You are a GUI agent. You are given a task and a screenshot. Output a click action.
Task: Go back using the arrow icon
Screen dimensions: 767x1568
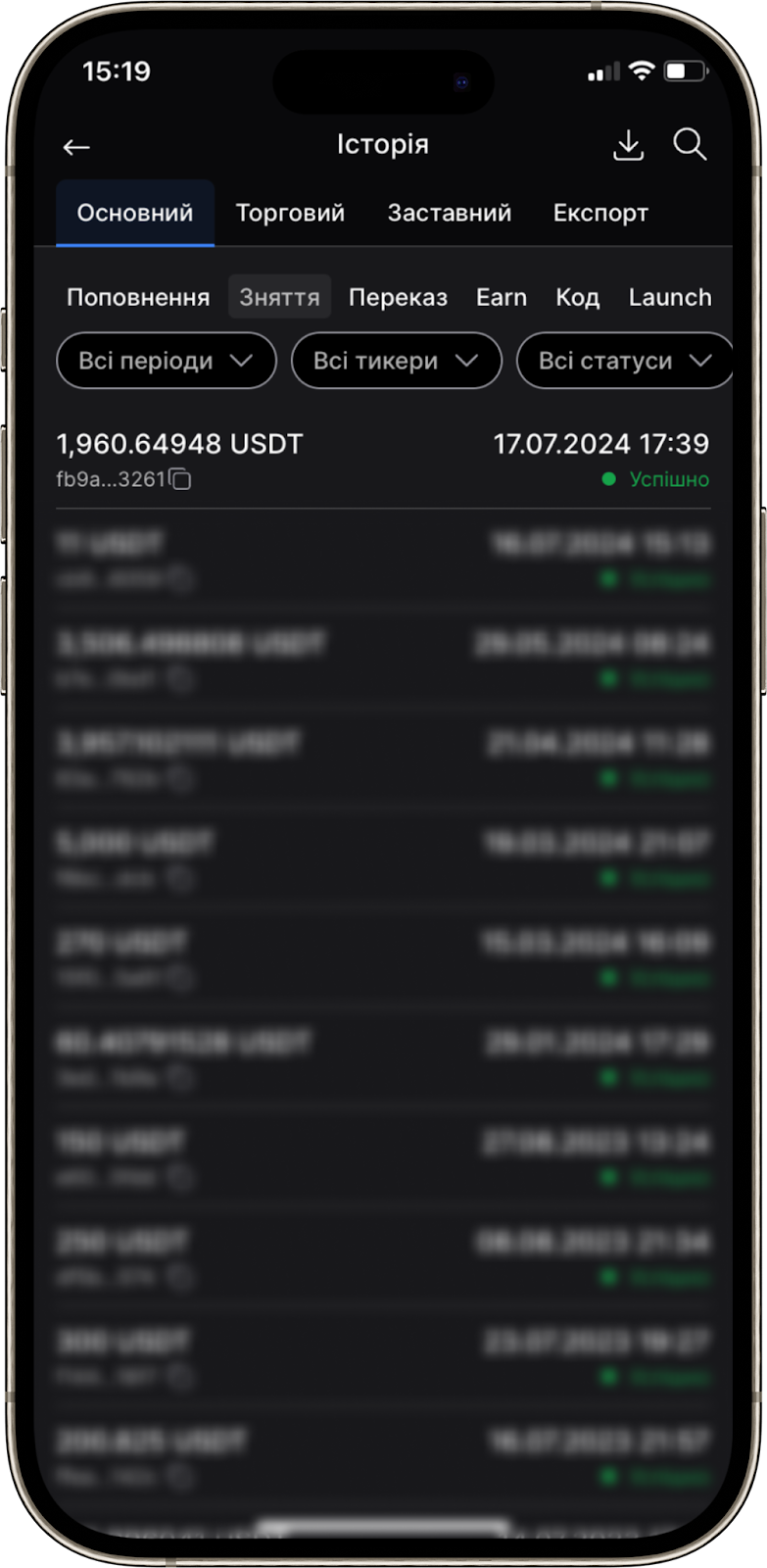[76, 147]
